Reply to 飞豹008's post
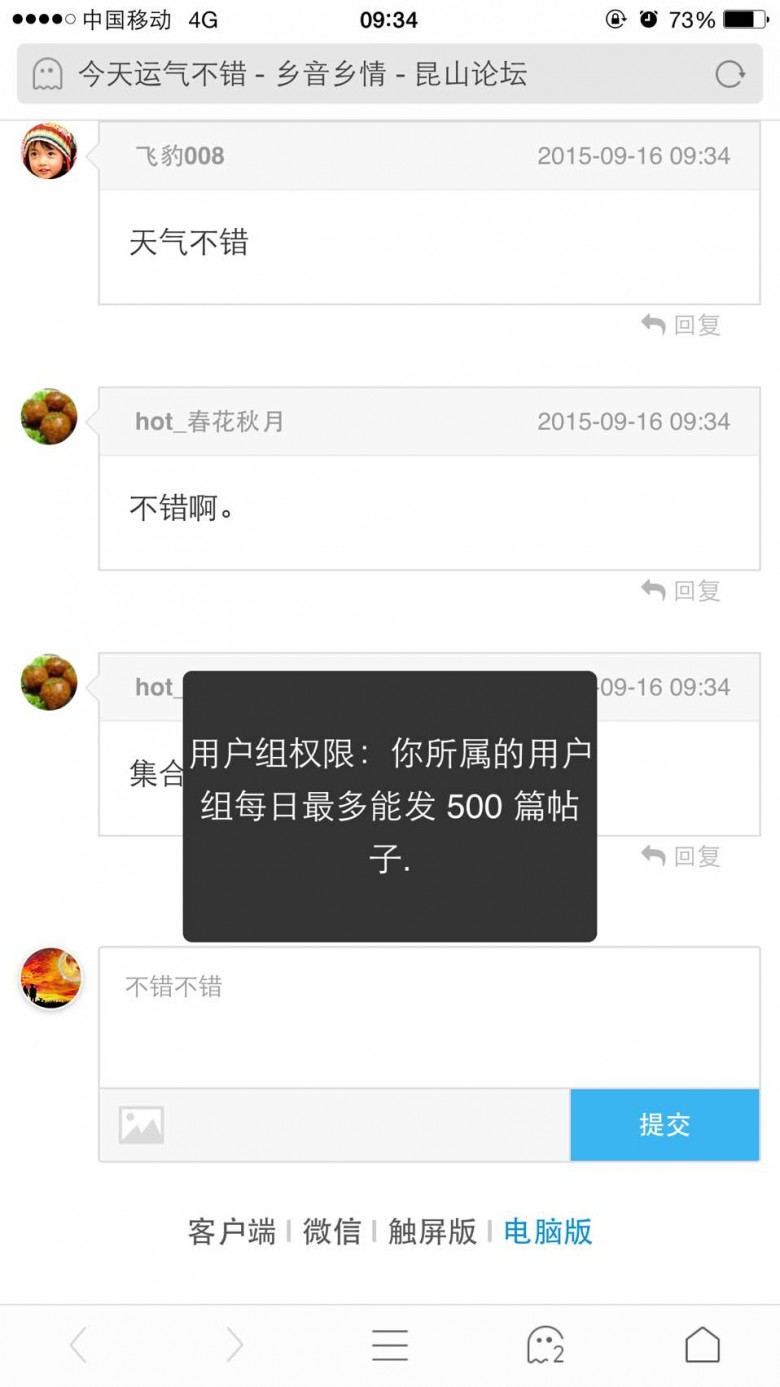The image size is (780, 1387). 682,325
